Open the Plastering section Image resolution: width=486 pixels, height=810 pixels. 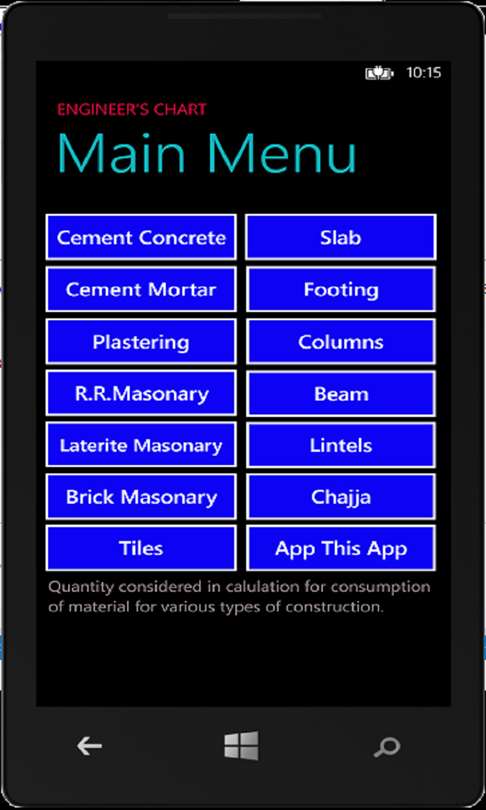141,341
